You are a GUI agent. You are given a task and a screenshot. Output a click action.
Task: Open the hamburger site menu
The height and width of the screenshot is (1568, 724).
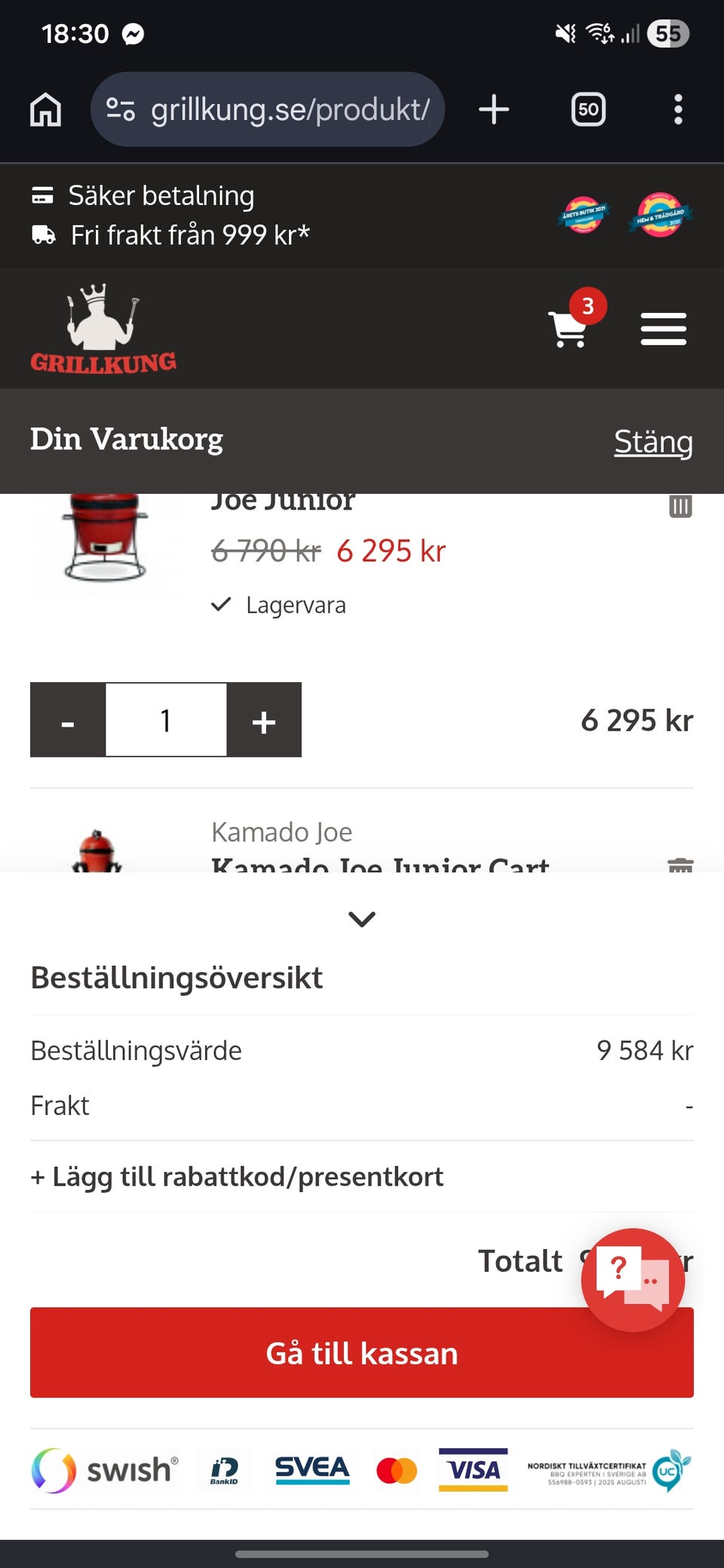(x=663, y=329)
